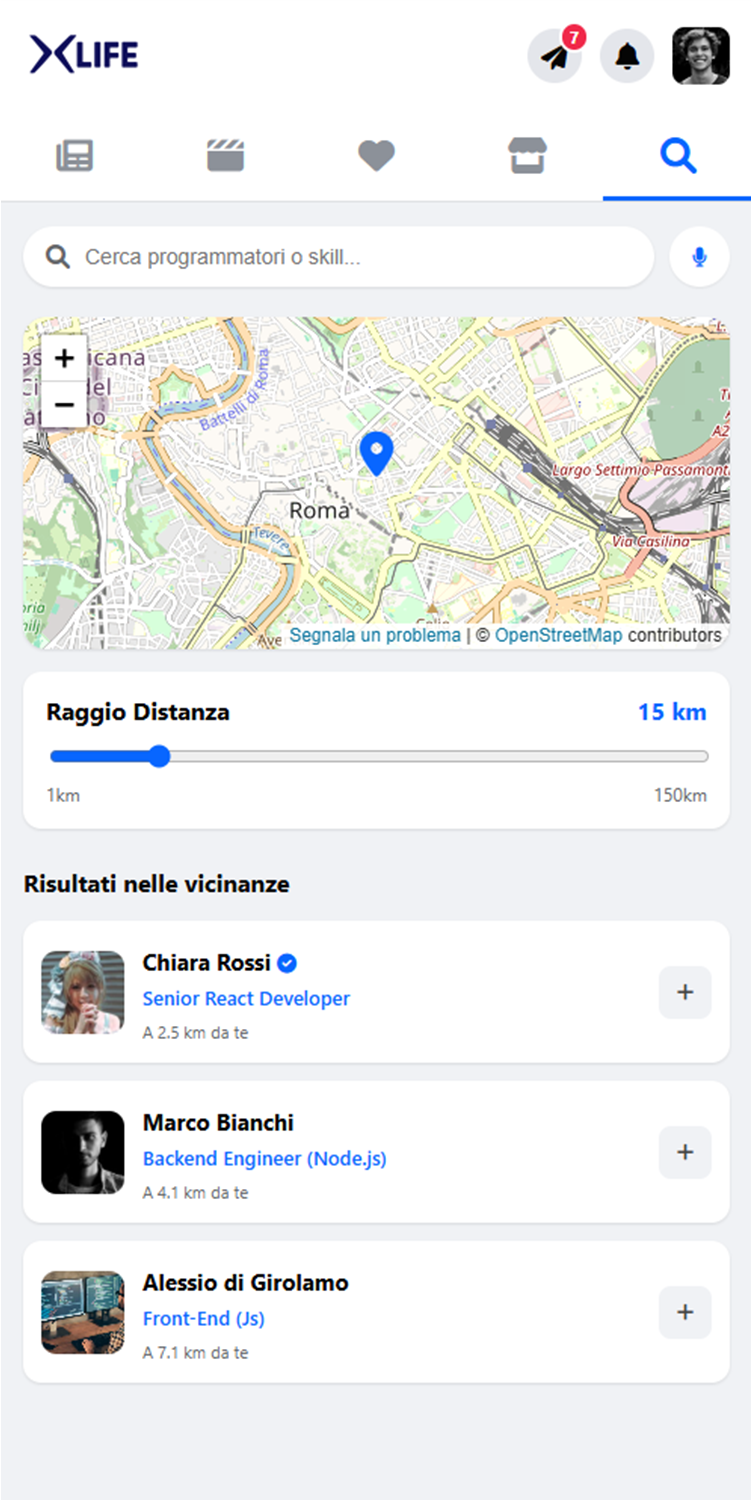Zoom out on the map
The width and height of the screenshot is (752, 1500).
[64, 404]
